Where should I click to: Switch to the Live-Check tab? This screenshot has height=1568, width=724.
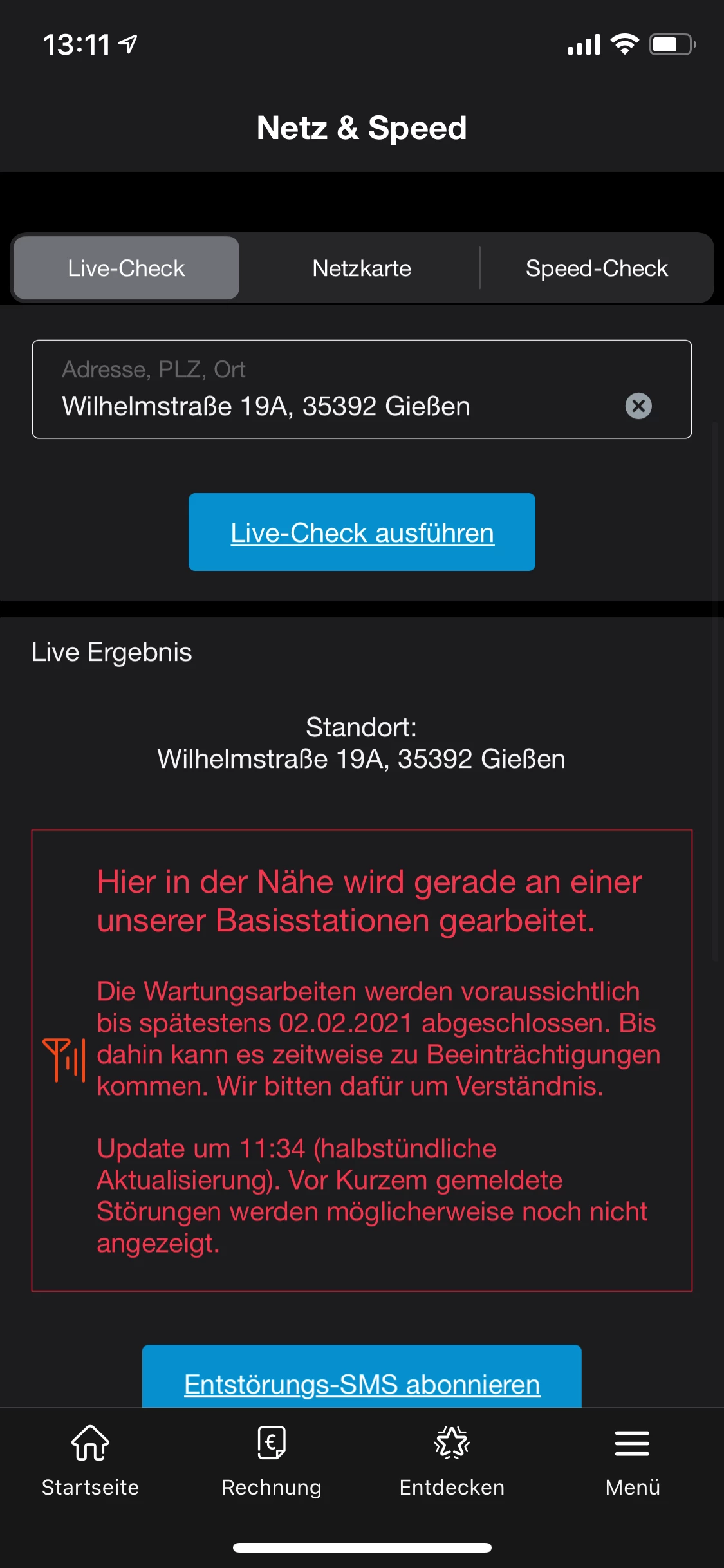tap(126, 268)
